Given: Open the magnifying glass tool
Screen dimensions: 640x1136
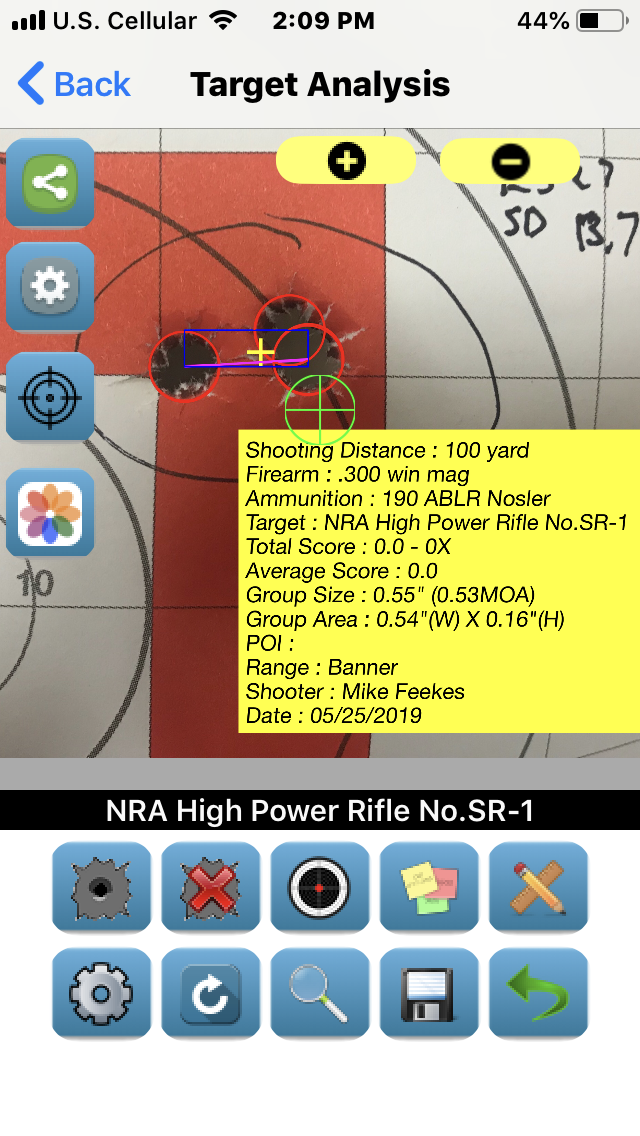Looking at the screenshot, I should pos(320,995).
